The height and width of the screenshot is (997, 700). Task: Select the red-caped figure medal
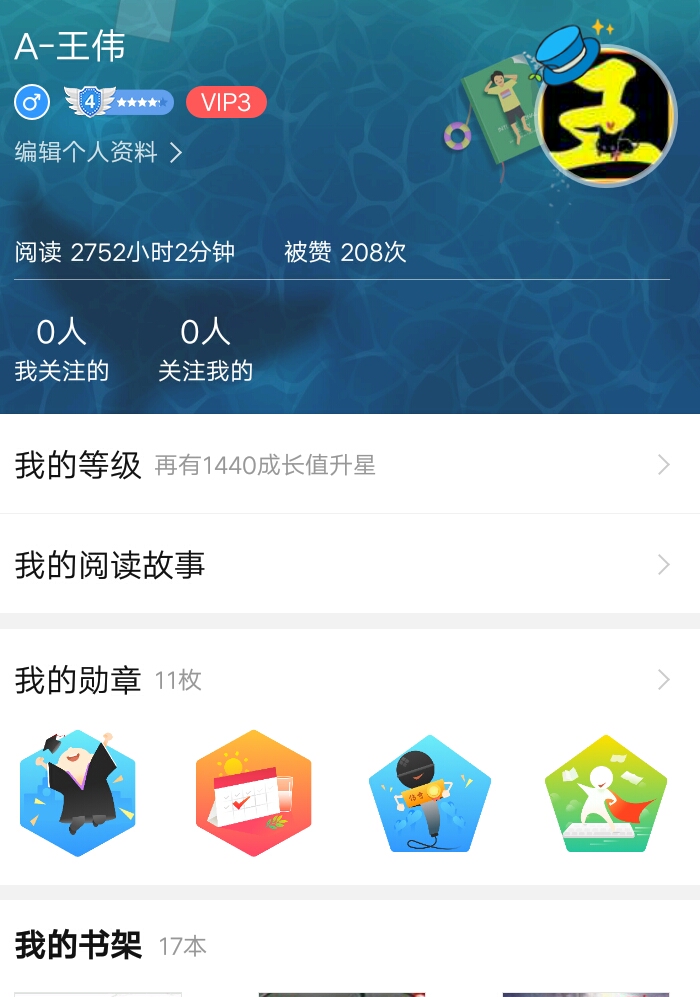(x=605, y=793)
